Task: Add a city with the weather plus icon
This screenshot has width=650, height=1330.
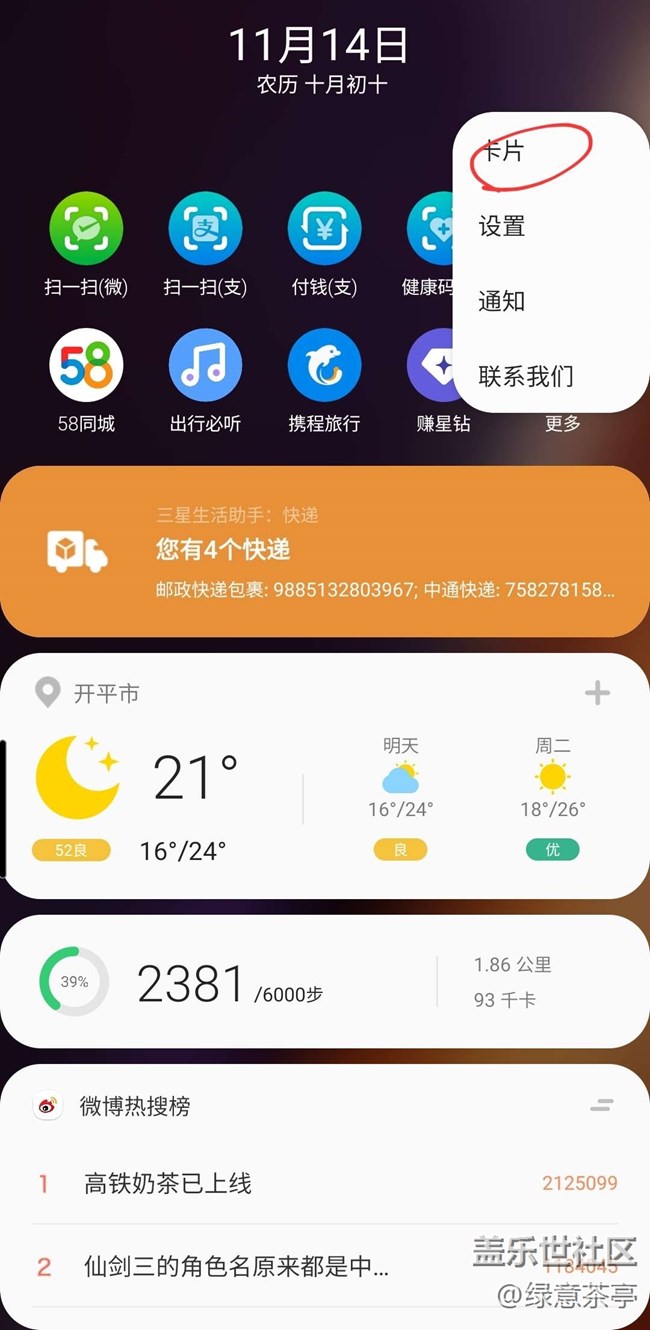Action: (x=597, y=692)
